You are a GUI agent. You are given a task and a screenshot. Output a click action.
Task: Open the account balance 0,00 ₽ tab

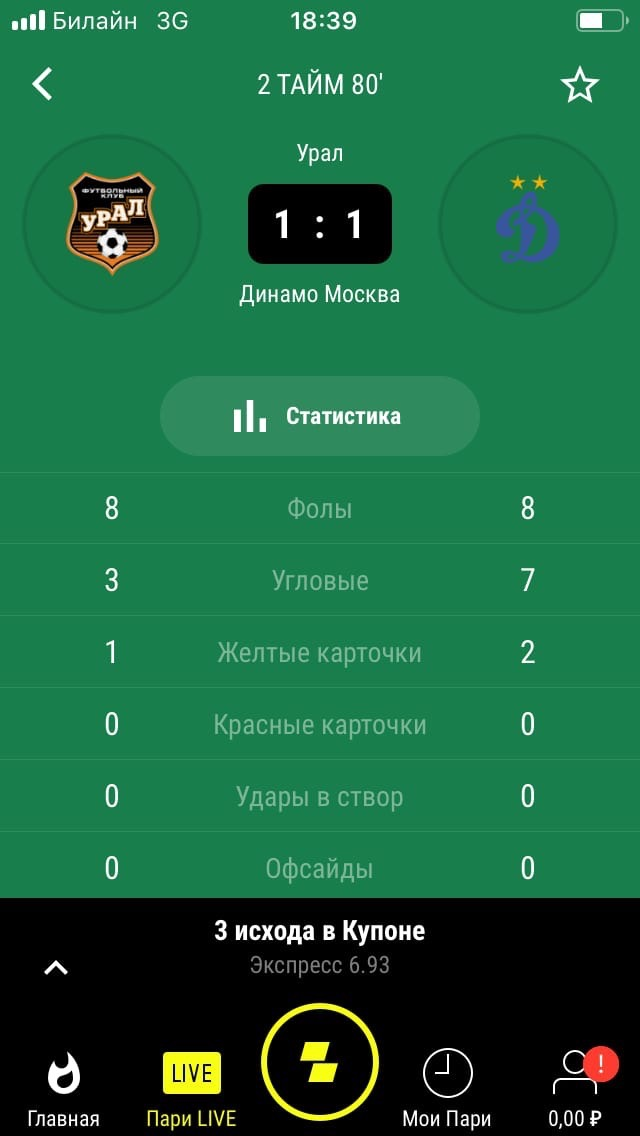(576, 1089)
